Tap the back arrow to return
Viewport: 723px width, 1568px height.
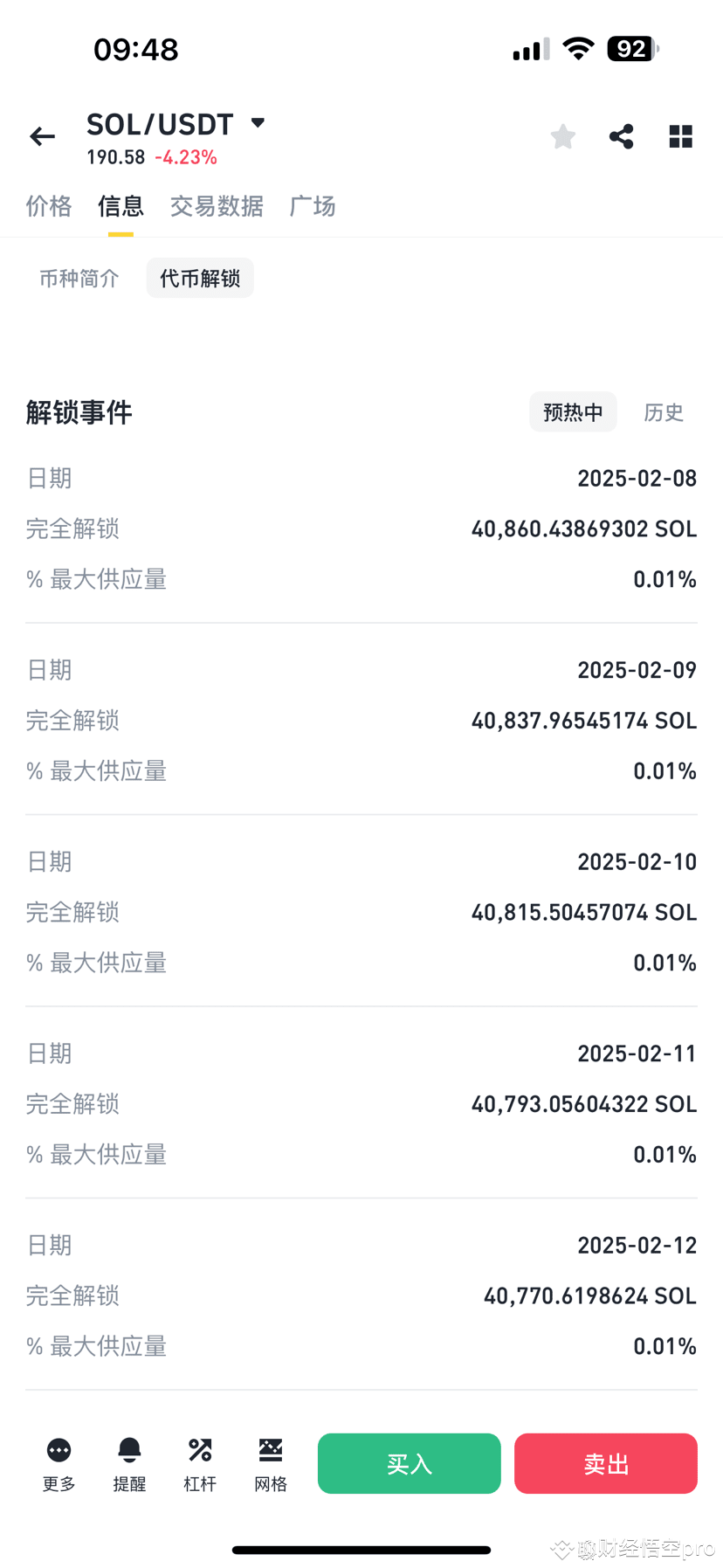[x=41, y=136]
